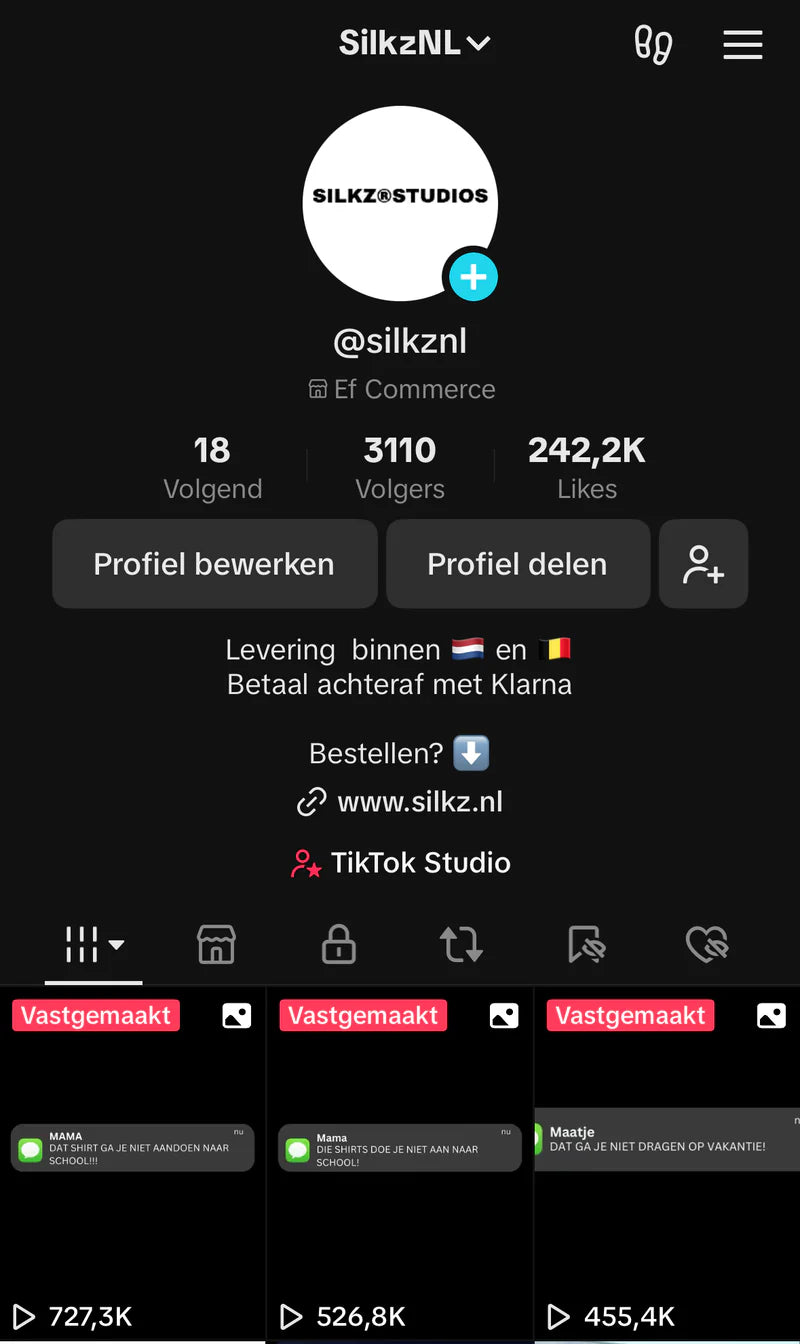Tap the add friends icon button
Image resolution: width=800 pixels, height=1344 pixels.
coord(703,564)
